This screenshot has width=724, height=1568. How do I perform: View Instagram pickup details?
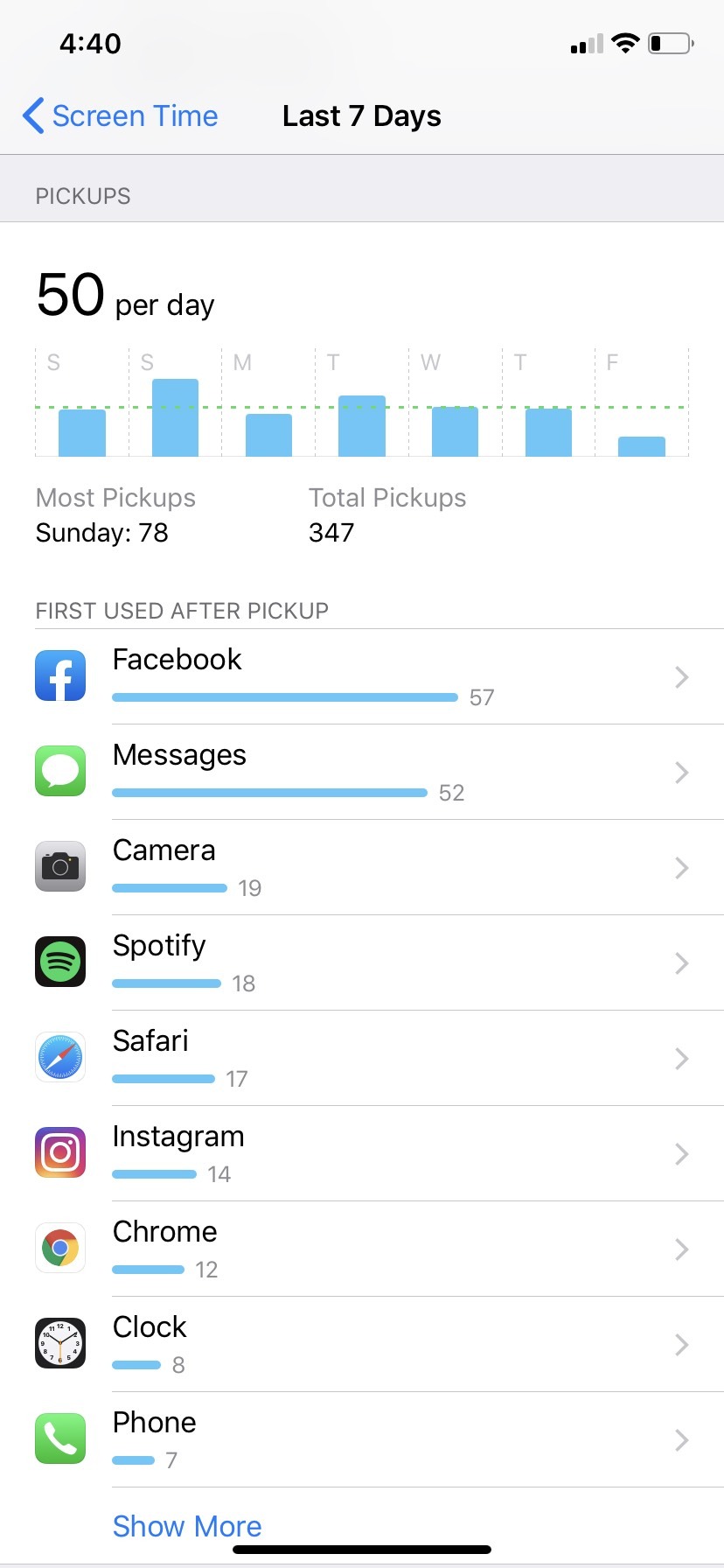click(362, 1153)
